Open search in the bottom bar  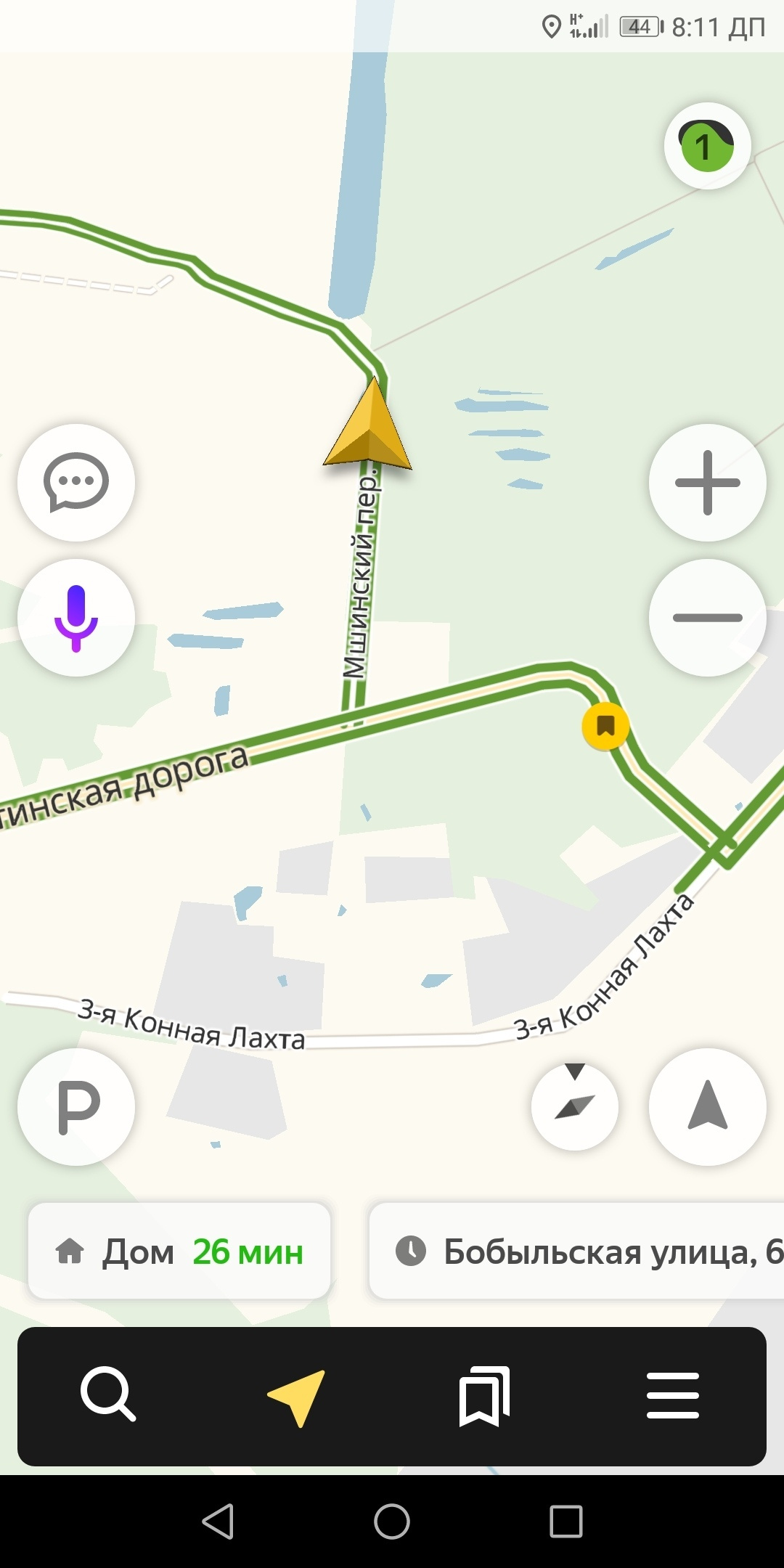(x=108, y=1394)
